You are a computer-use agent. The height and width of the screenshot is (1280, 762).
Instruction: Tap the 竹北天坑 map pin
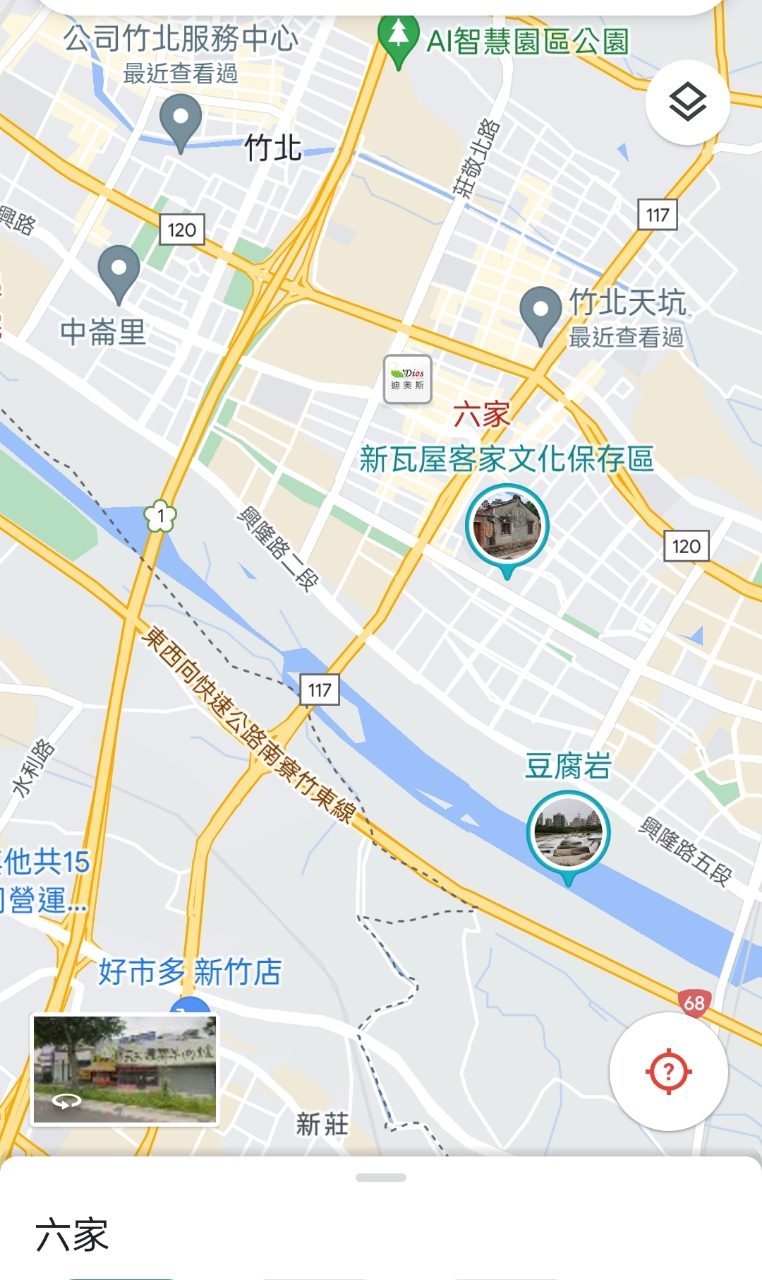(542, 316)
